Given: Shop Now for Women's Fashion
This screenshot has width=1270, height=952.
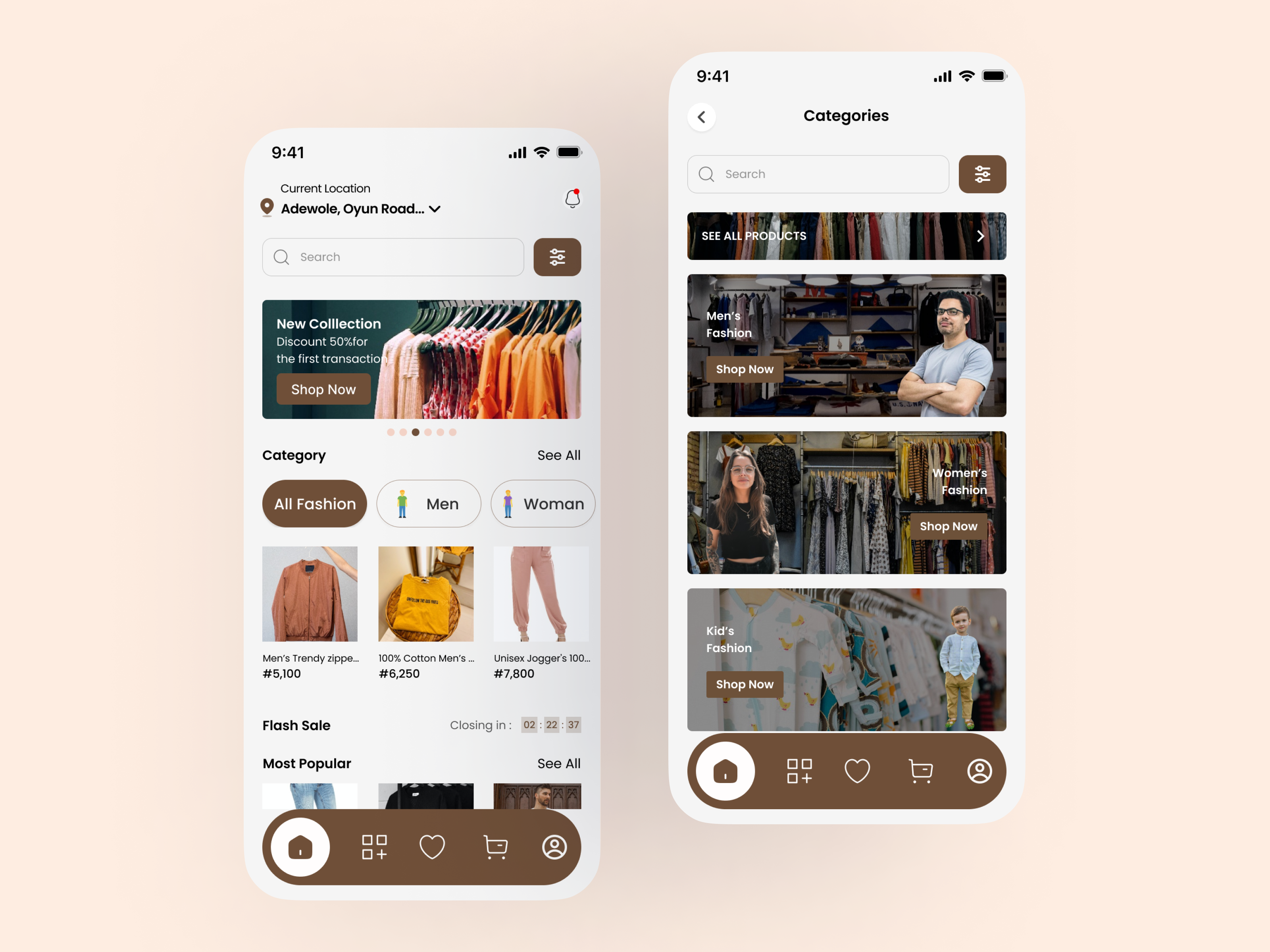Looking at the screenshot, I should [948, 526].
